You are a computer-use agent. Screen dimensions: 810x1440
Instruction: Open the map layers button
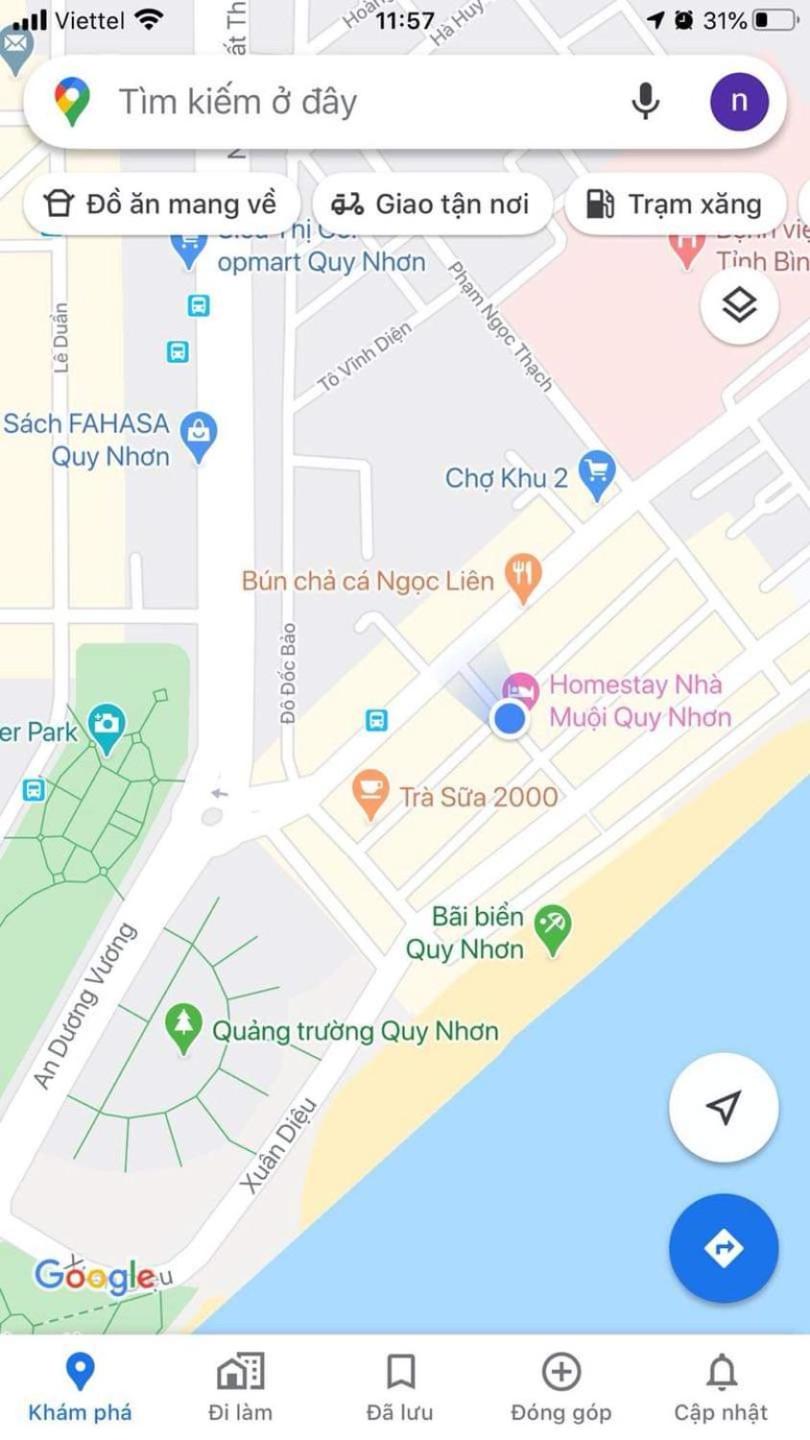tap(739, 305)
